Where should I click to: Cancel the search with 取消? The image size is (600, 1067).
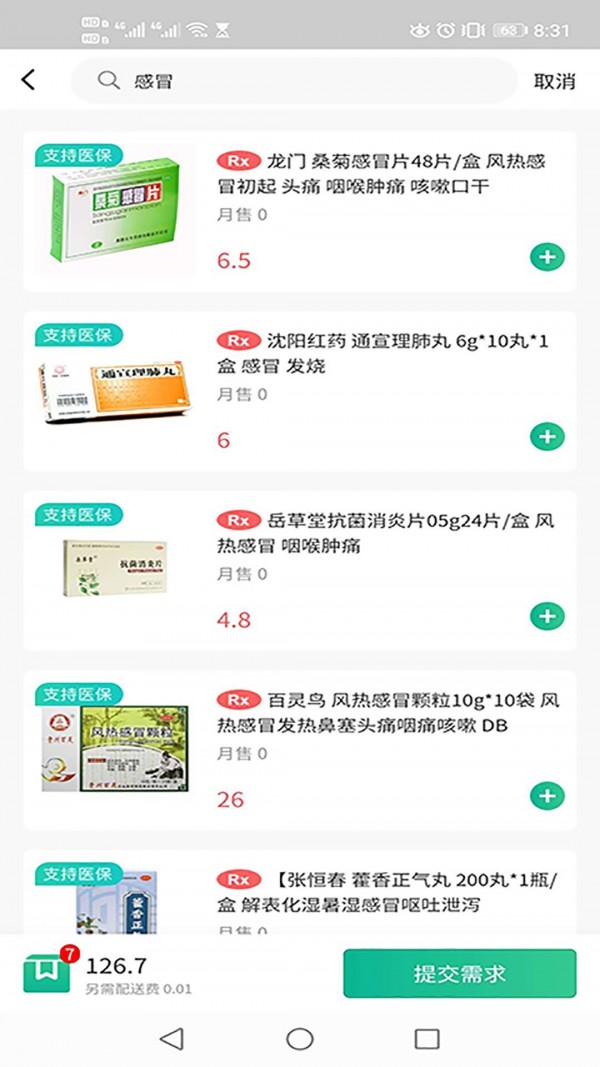(554, 81)
